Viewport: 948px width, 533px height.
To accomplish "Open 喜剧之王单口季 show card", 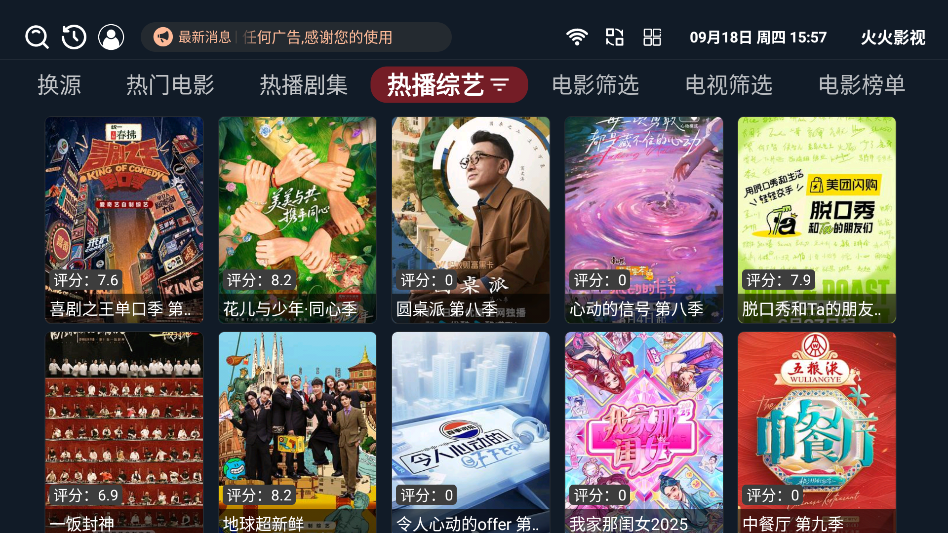I will point(124,220).
